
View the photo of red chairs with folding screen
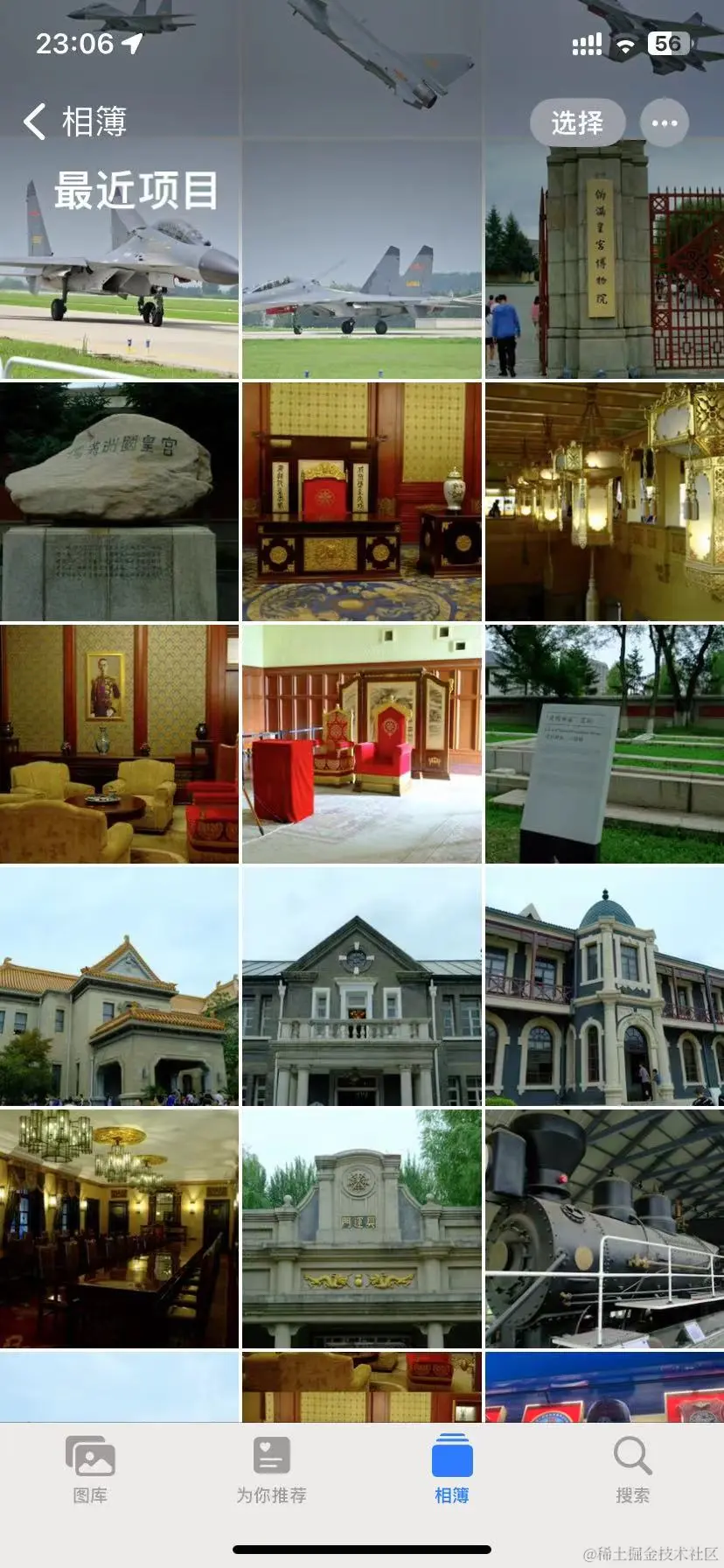pos(362,744)
